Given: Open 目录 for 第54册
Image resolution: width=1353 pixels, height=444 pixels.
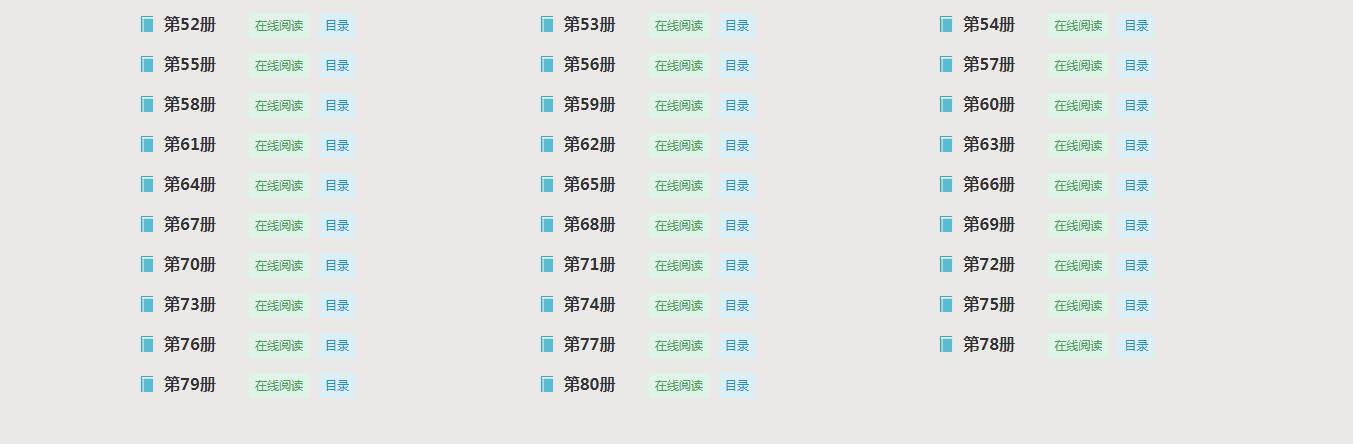Looking at the screenshot, I should coord(1136,26).
